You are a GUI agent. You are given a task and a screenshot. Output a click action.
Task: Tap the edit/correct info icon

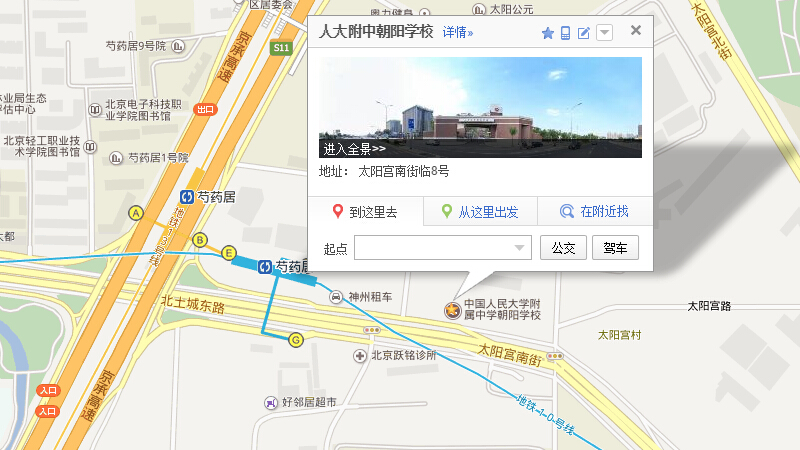point(584,33)
